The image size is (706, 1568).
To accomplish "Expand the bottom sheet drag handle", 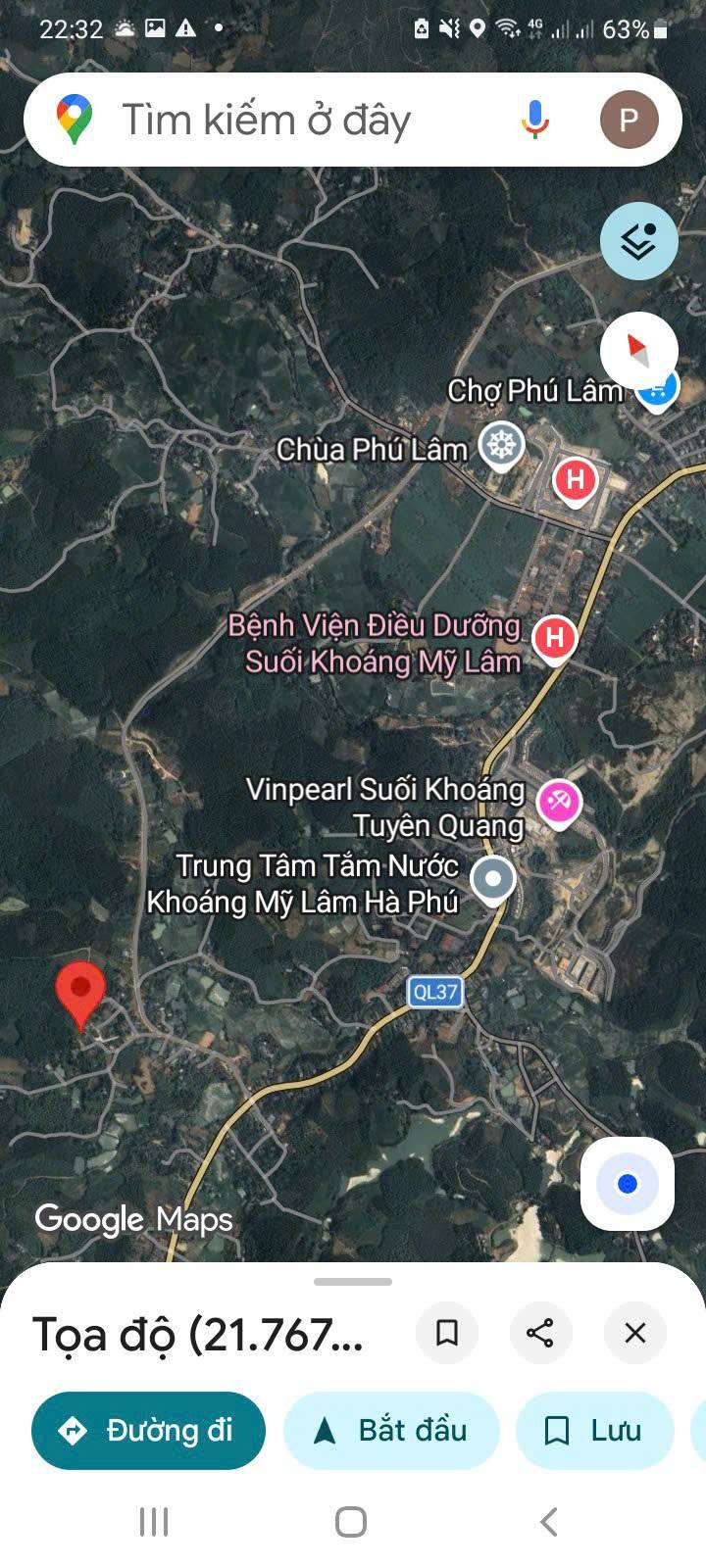I will [x=353, y=1281].
